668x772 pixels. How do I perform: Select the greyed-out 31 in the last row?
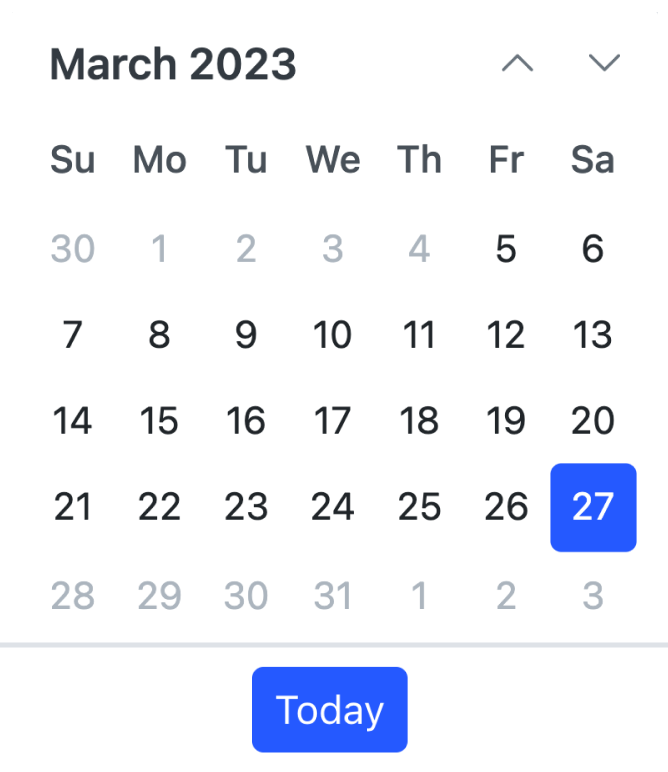pos(332,596)
